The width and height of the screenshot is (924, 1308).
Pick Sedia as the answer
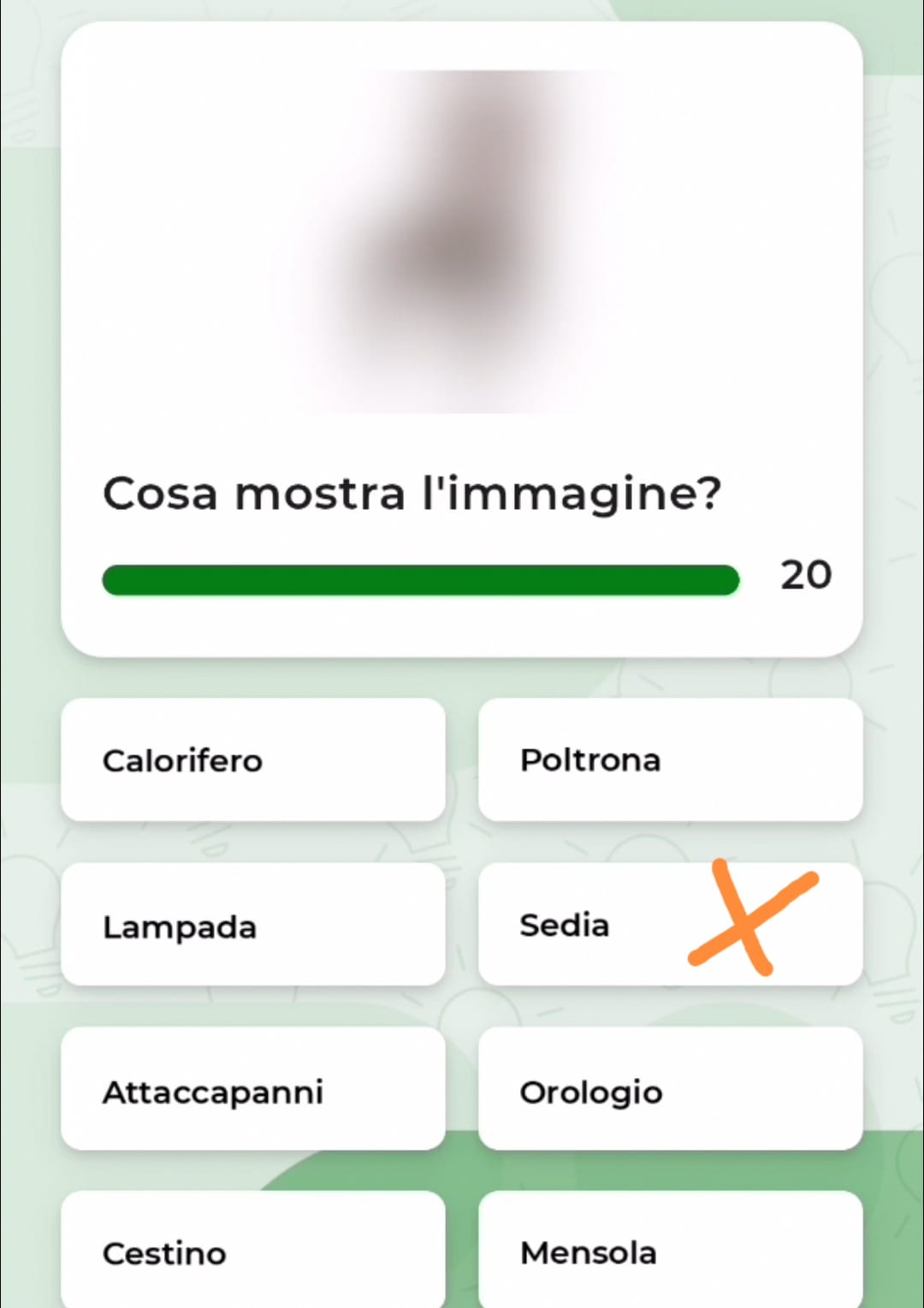coord(599,925)
